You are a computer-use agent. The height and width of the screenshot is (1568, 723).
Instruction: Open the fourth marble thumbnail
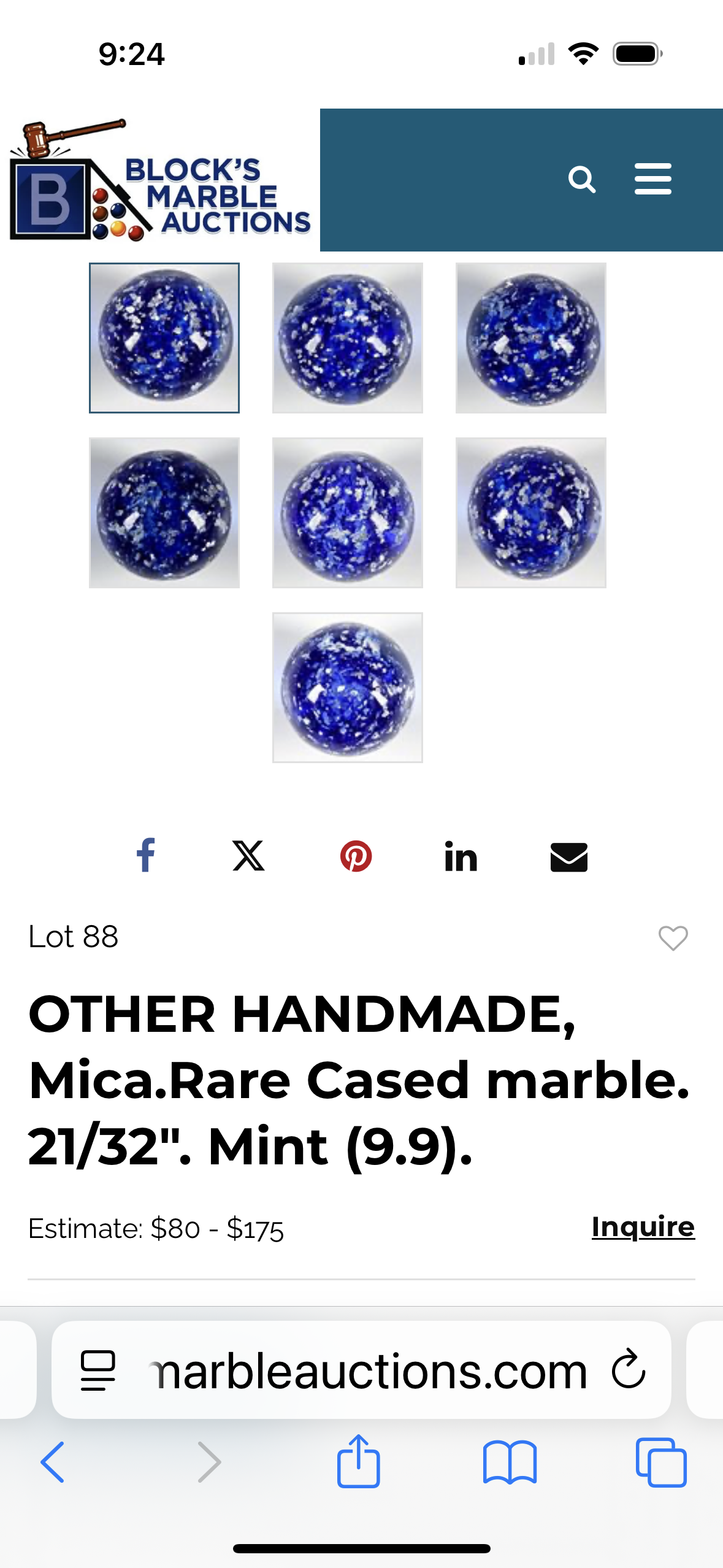pyautogui.click(x=164, y=513)
